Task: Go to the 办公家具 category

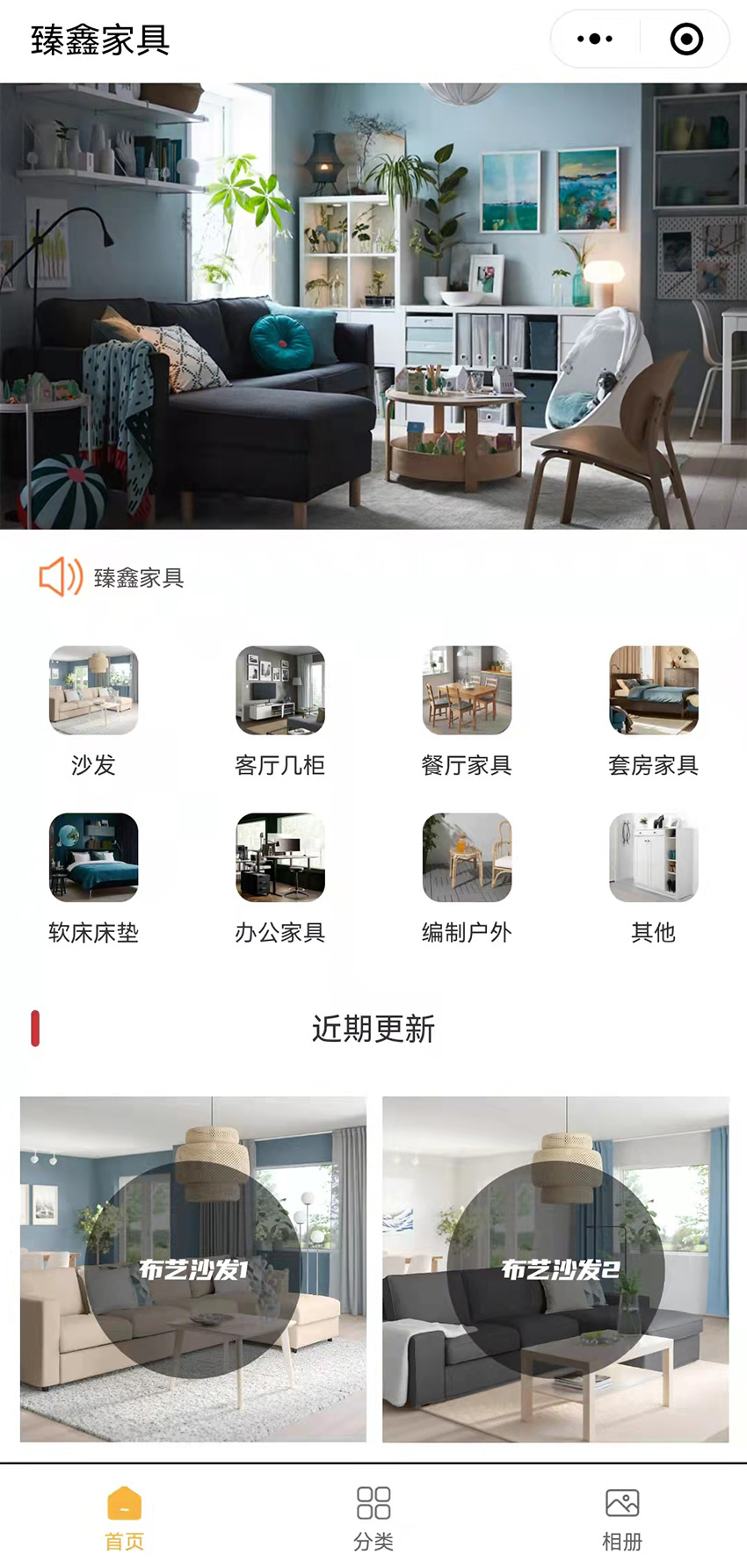Action: (279, 858)
